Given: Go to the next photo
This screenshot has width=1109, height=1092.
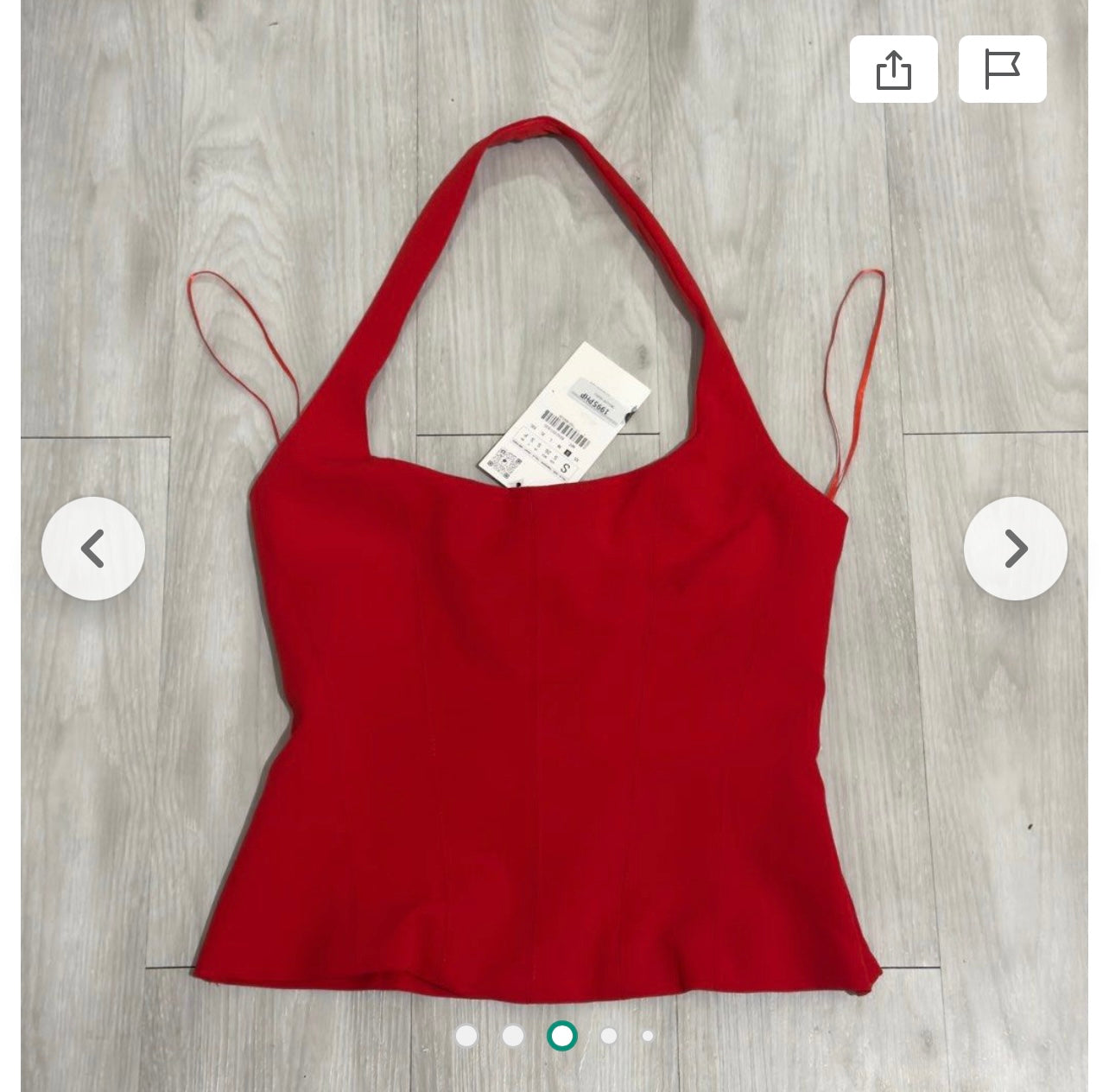Looking at the screenshot, I should coord(1015,549).
